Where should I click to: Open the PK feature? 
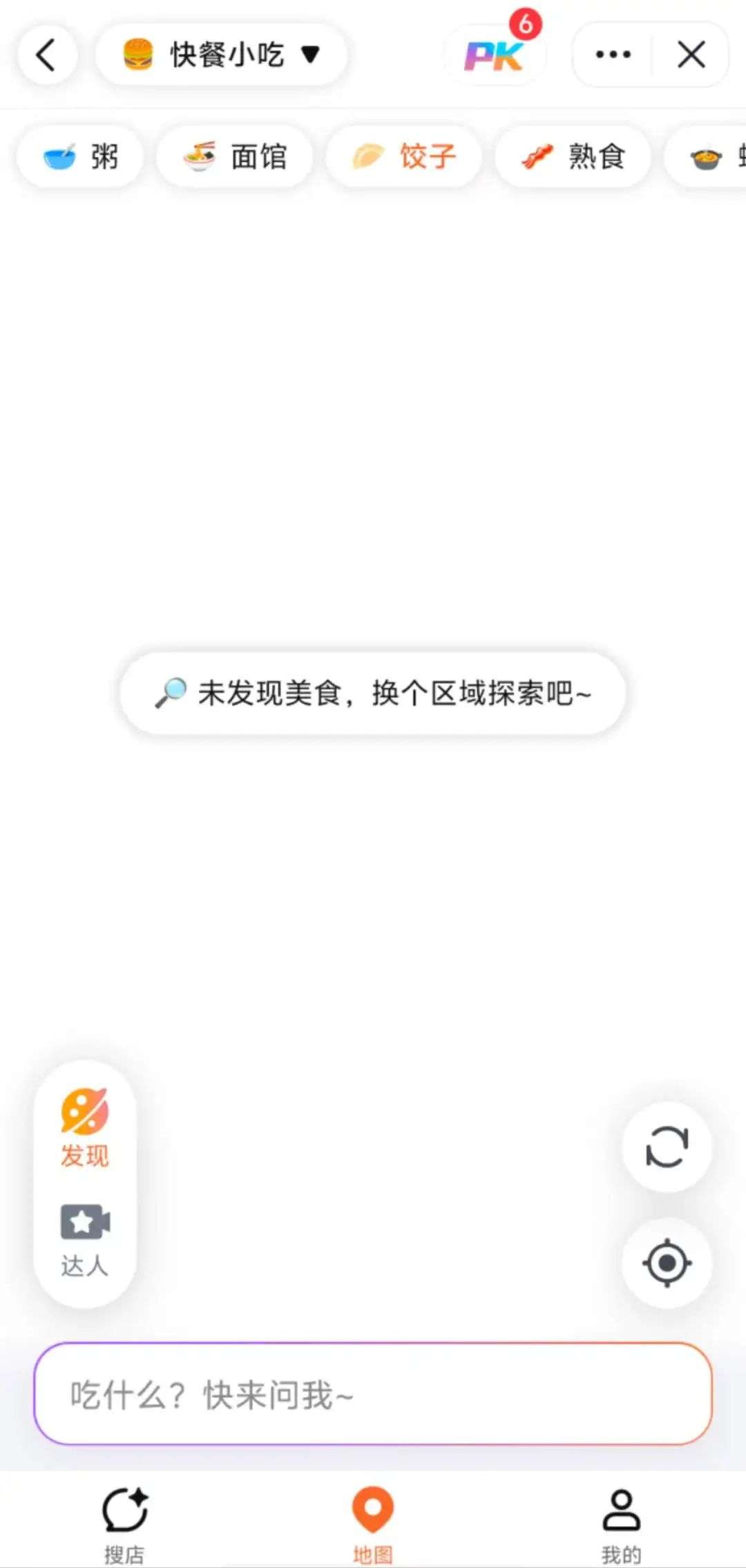click(x=495, y=55)
